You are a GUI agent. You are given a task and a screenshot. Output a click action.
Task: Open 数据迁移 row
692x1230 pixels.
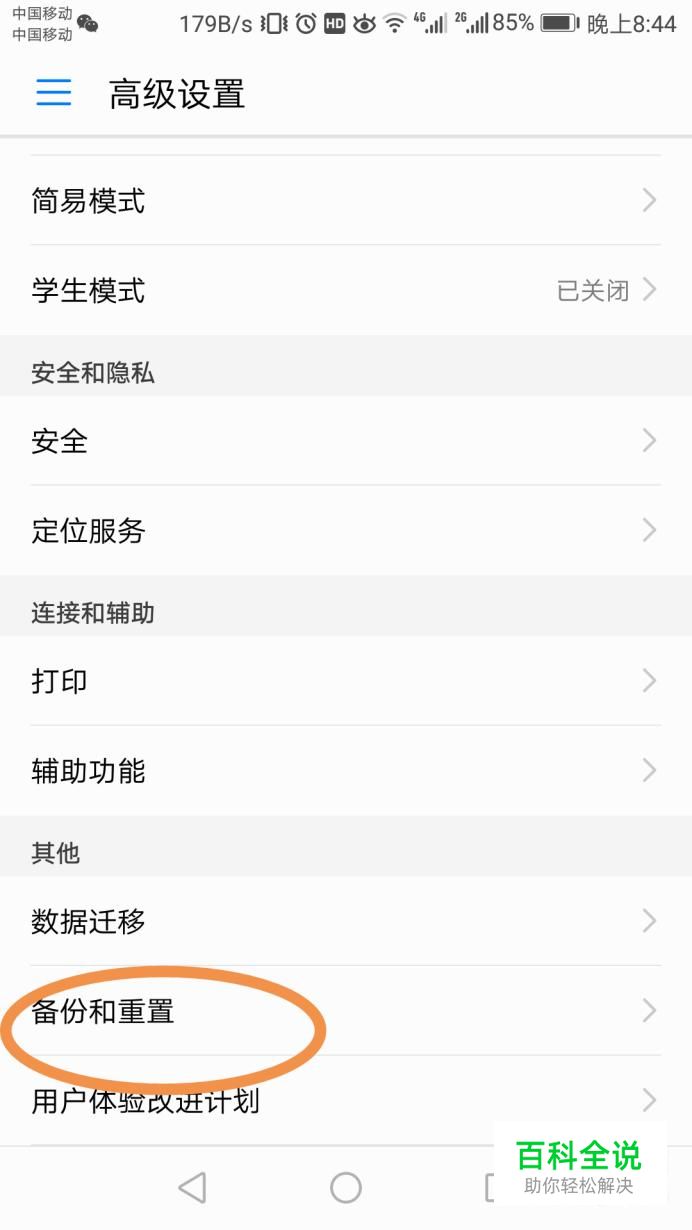click(346, 921)
